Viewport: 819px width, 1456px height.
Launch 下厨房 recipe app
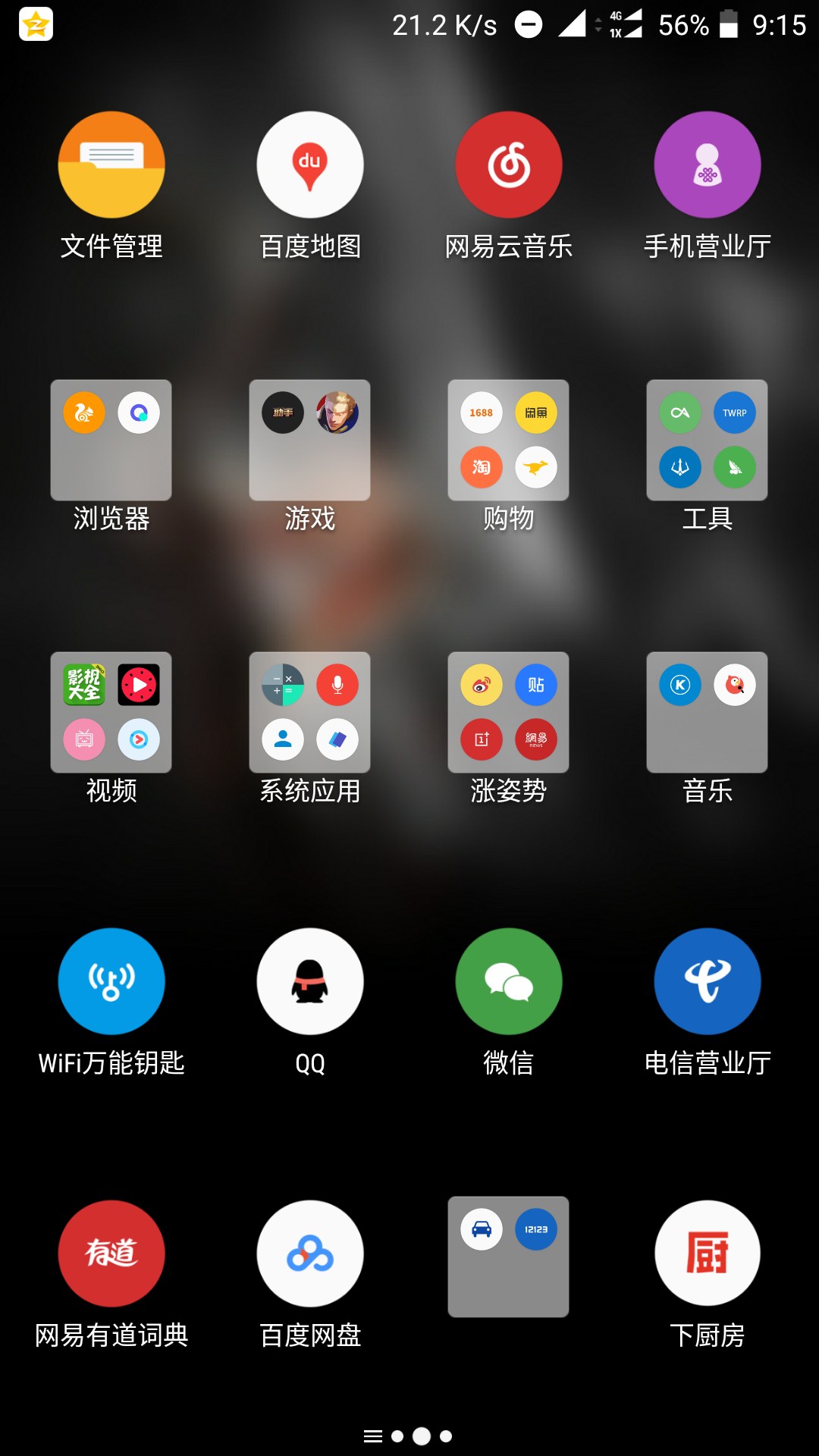[708, 1254]
